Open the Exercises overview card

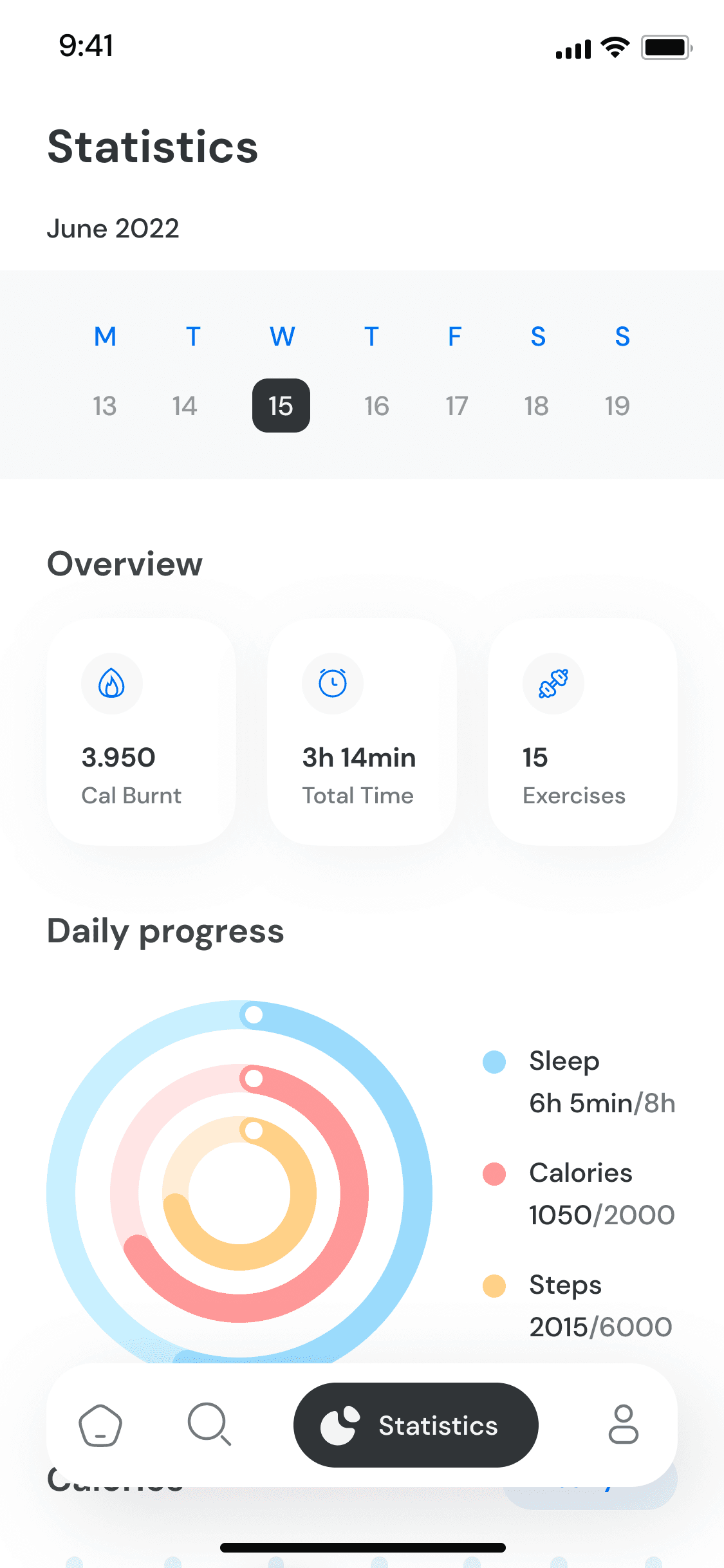(582, 731)
